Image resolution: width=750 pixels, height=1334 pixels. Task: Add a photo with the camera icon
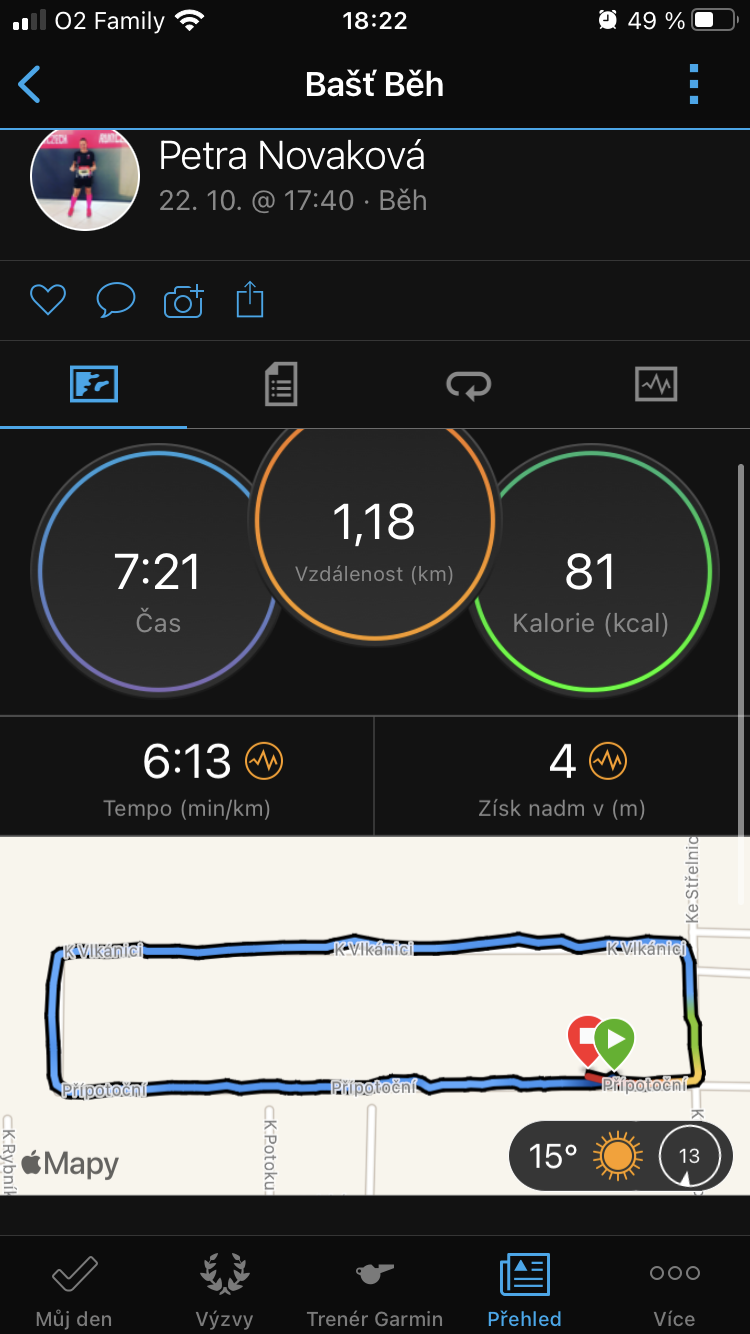coord(183,300)
